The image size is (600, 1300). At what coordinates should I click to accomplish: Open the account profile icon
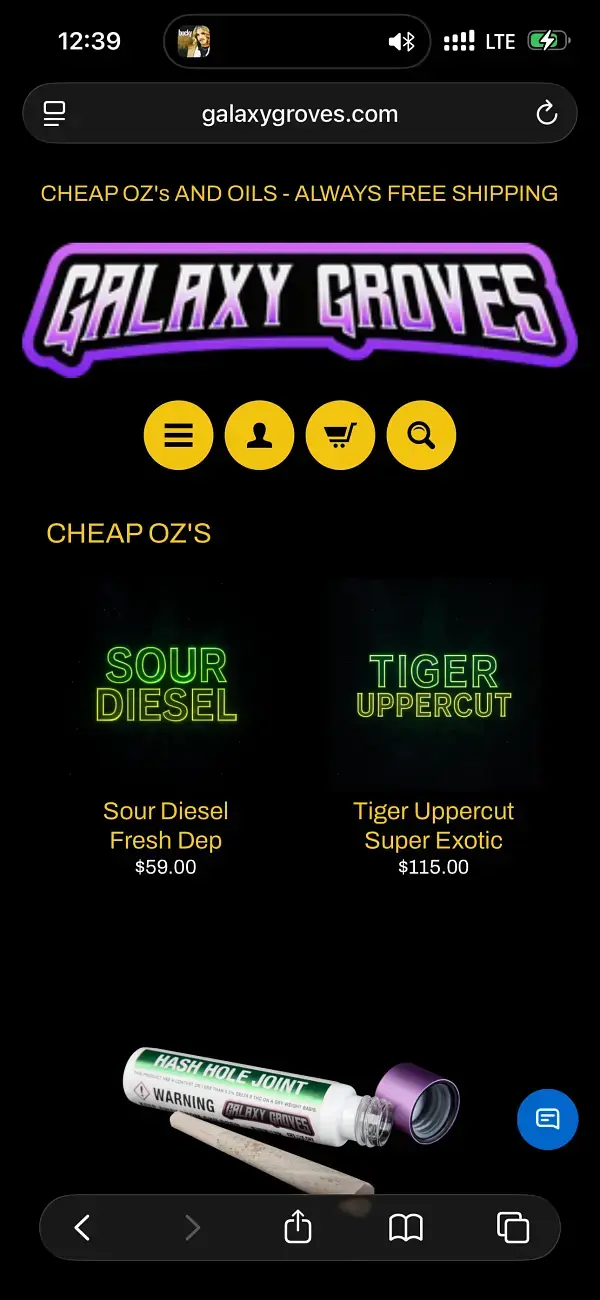click(x=259, y=435)
